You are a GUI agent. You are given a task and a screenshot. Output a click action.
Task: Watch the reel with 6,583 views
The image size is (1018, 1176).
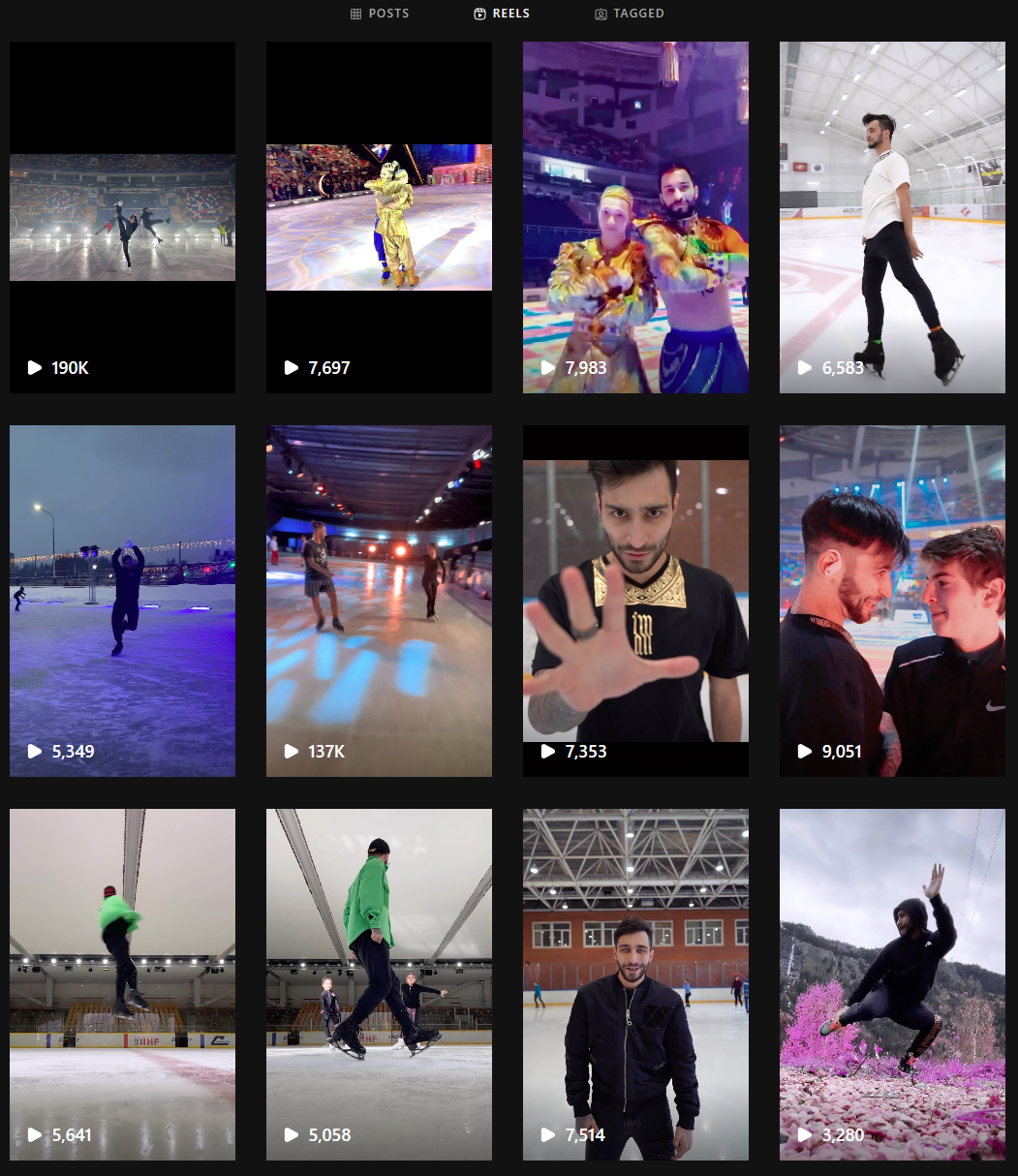tap(892, 217)
